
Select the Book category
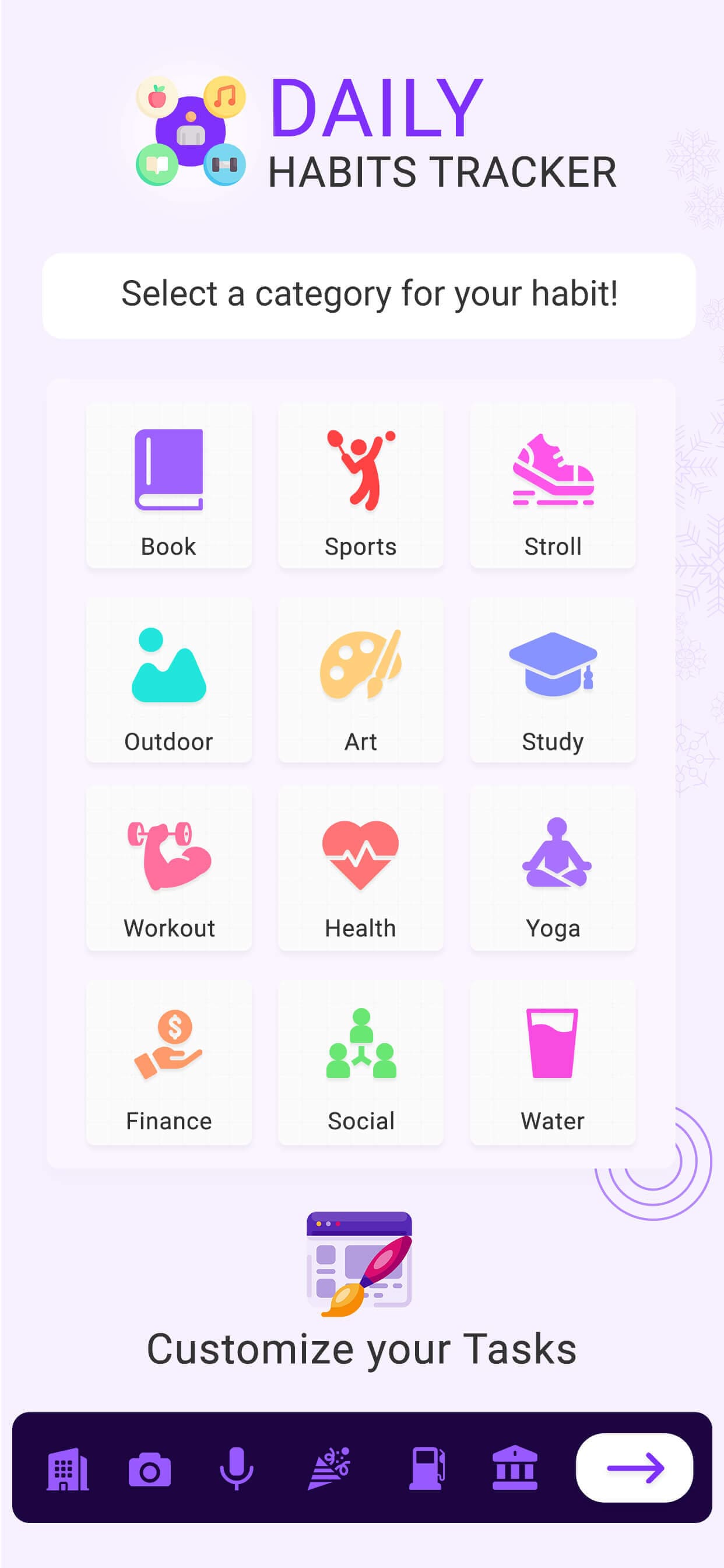click(x=168, y=485)
